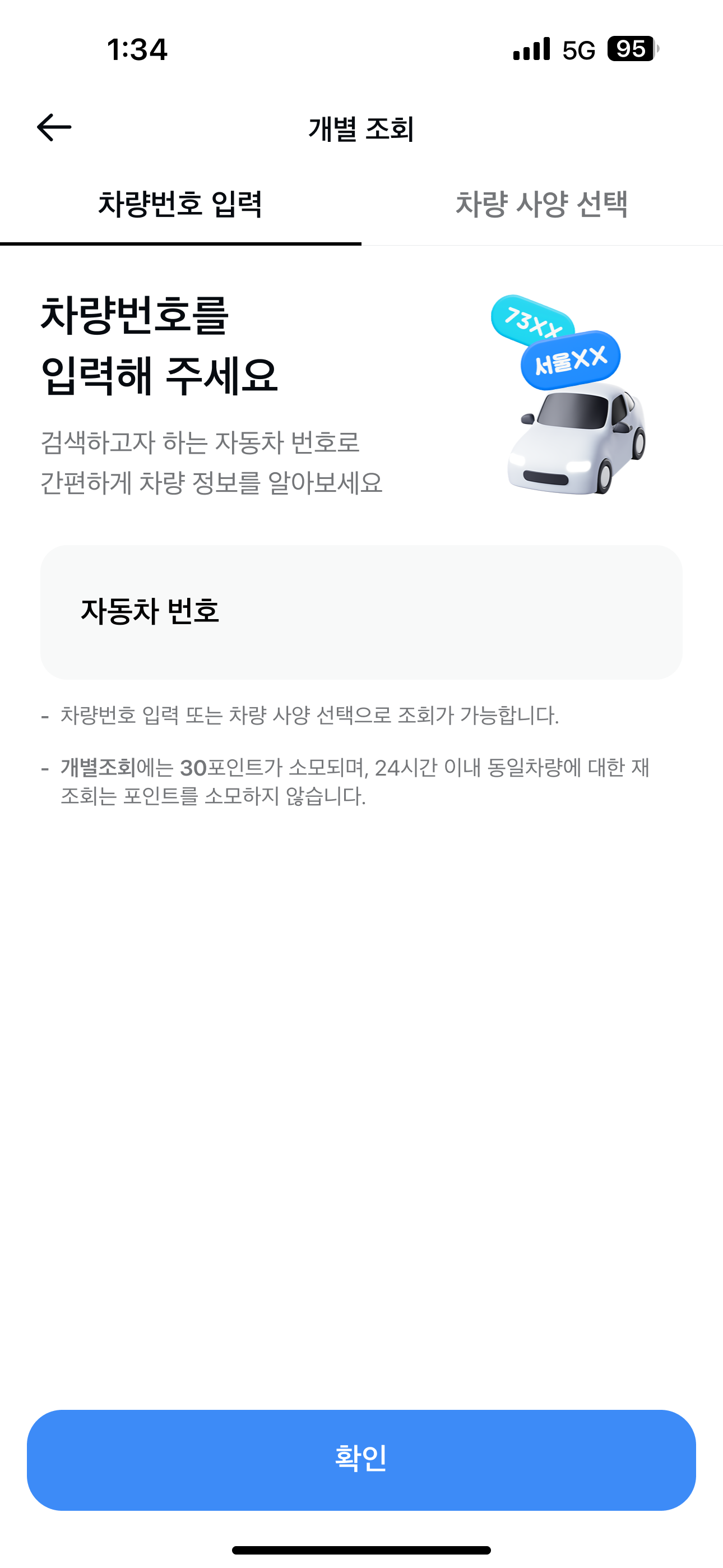Tap the back arrow to go back
723x1568 pixels.
click(54, 127)
